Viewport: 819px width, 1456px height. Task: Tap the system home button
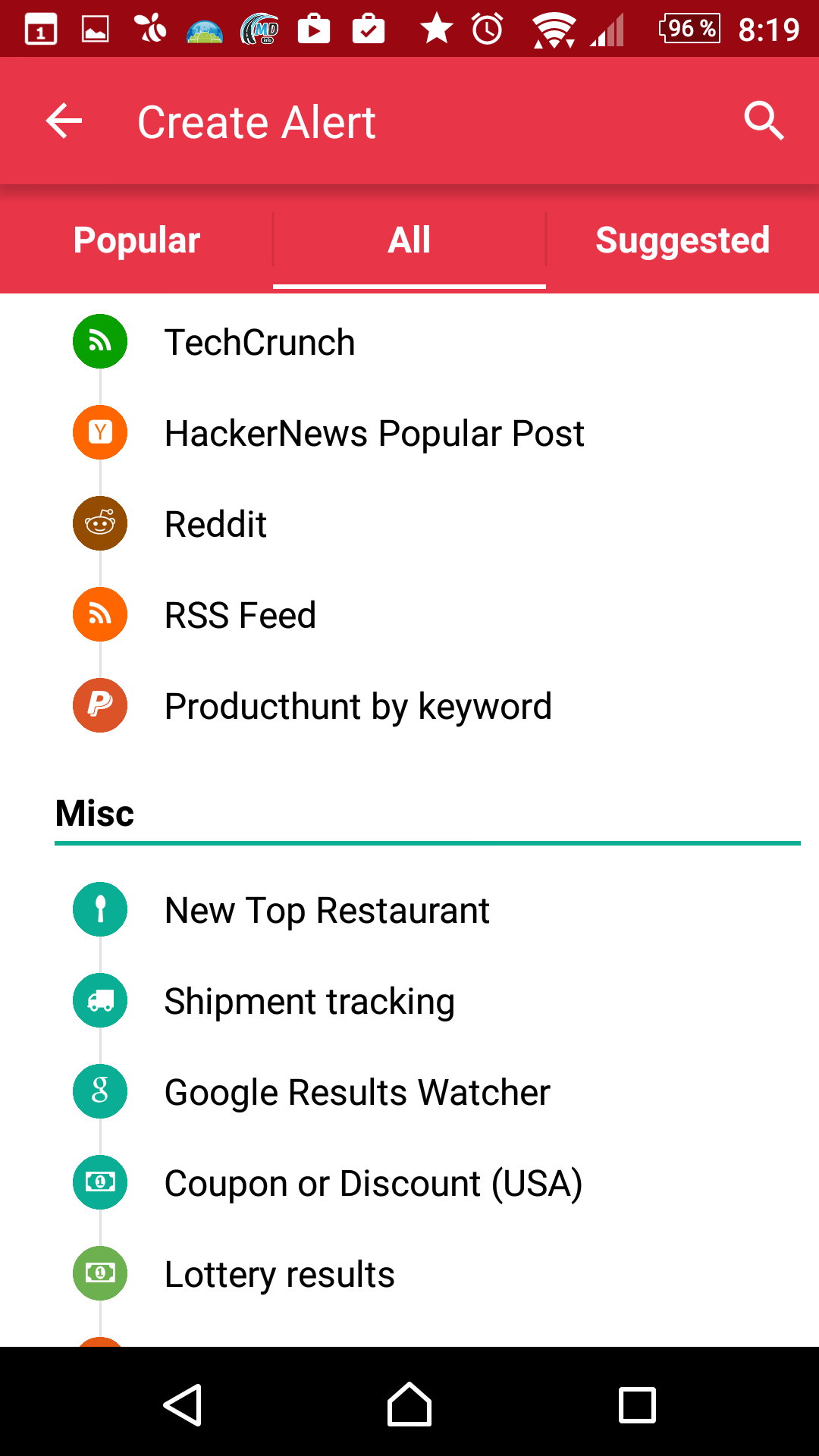point(409,1404)
